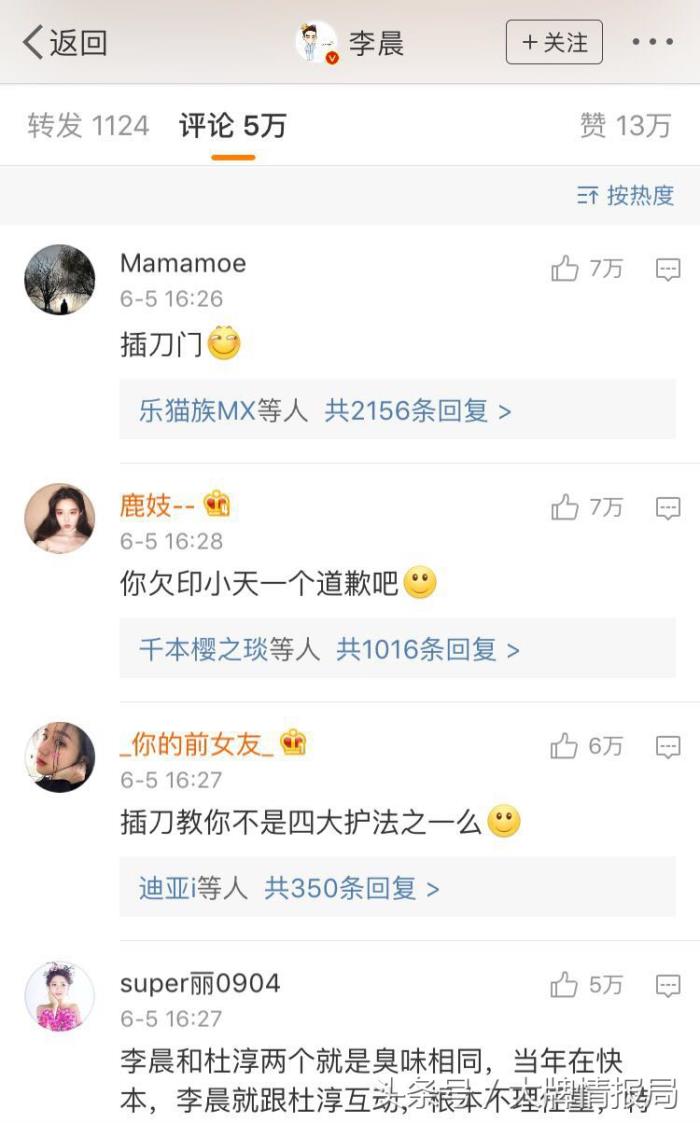Switch to the 赞 13万 tab
Viewport: 700px width, 1123px height.
(625, 126)
